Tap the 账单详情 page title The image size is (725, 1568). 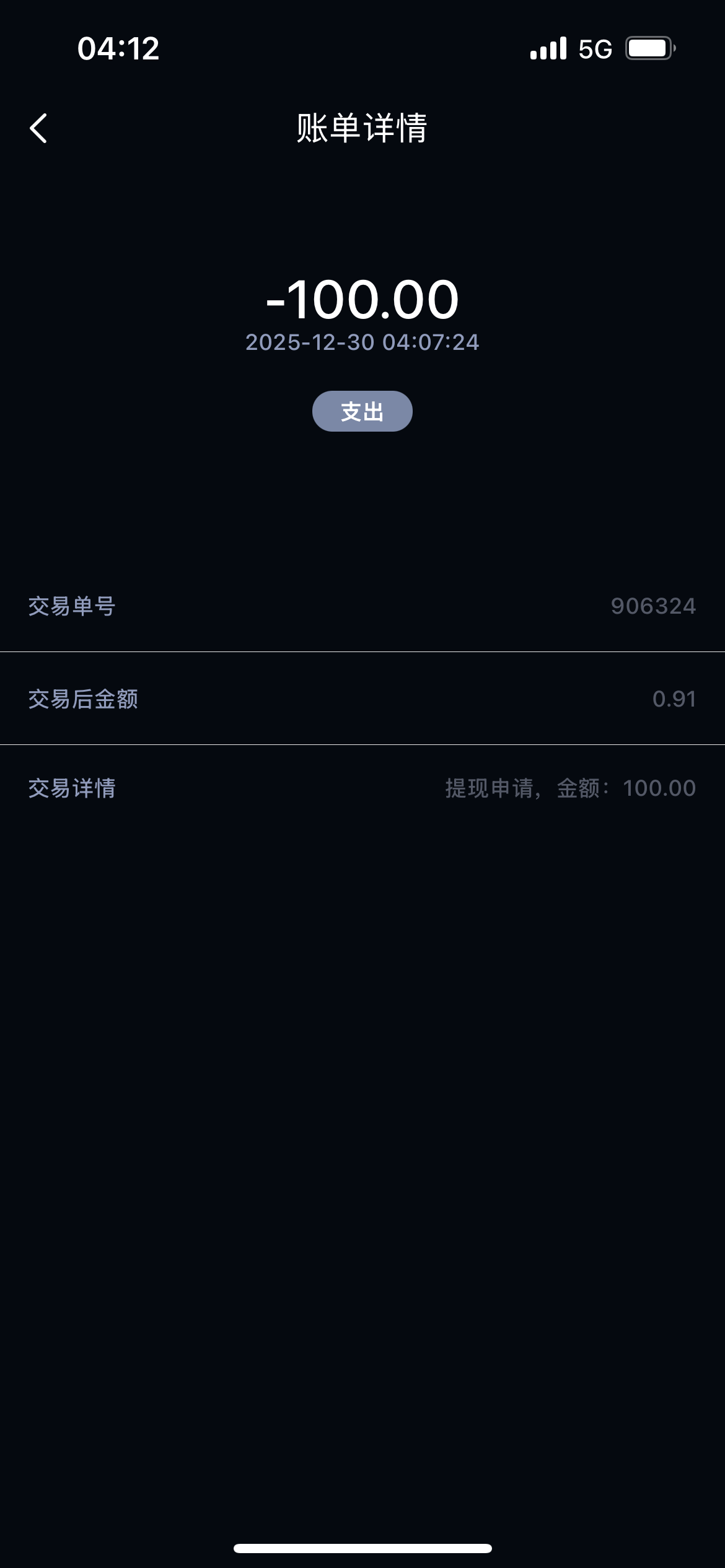362,128
